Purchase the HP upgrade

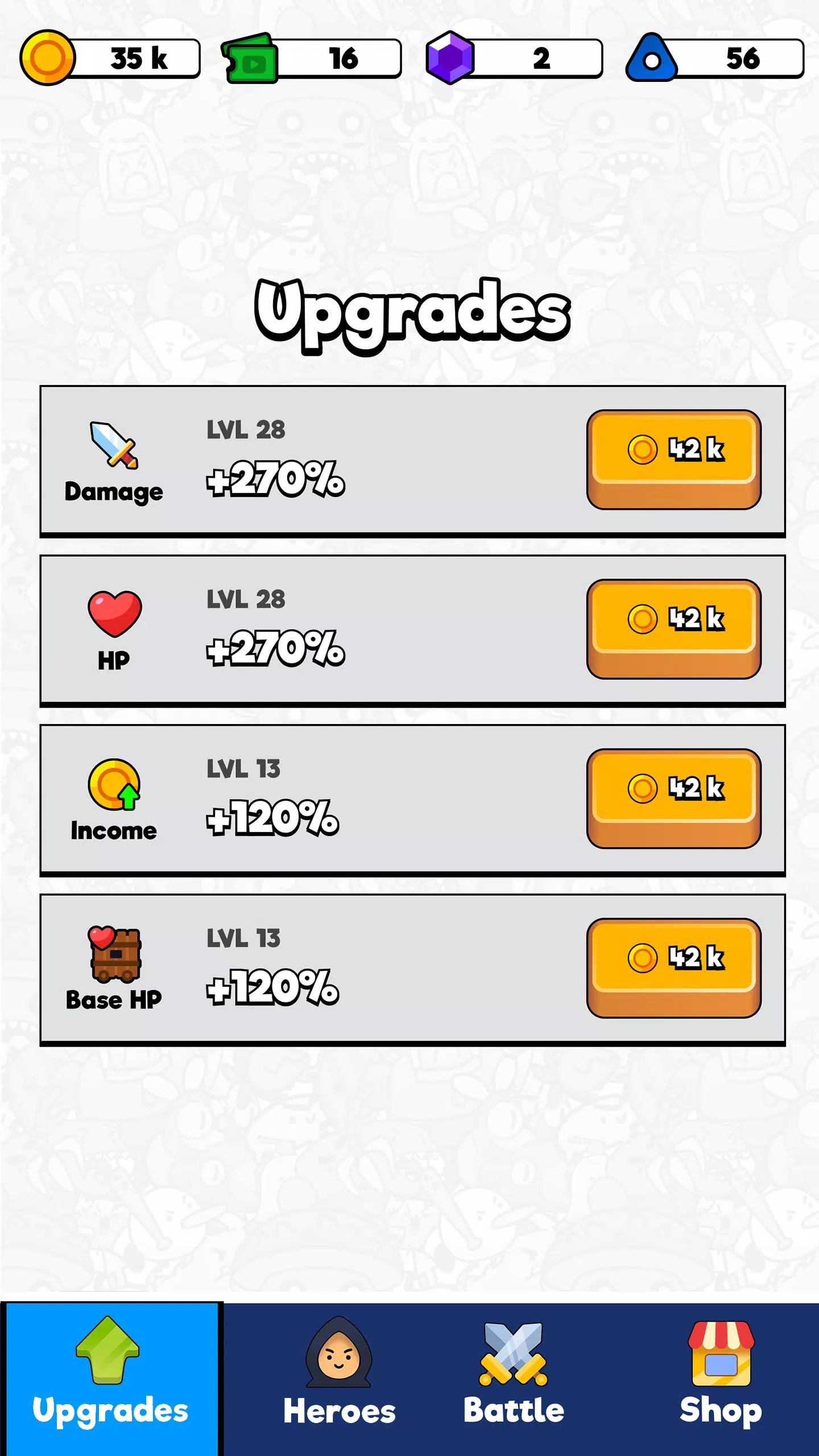click(673, 628)
